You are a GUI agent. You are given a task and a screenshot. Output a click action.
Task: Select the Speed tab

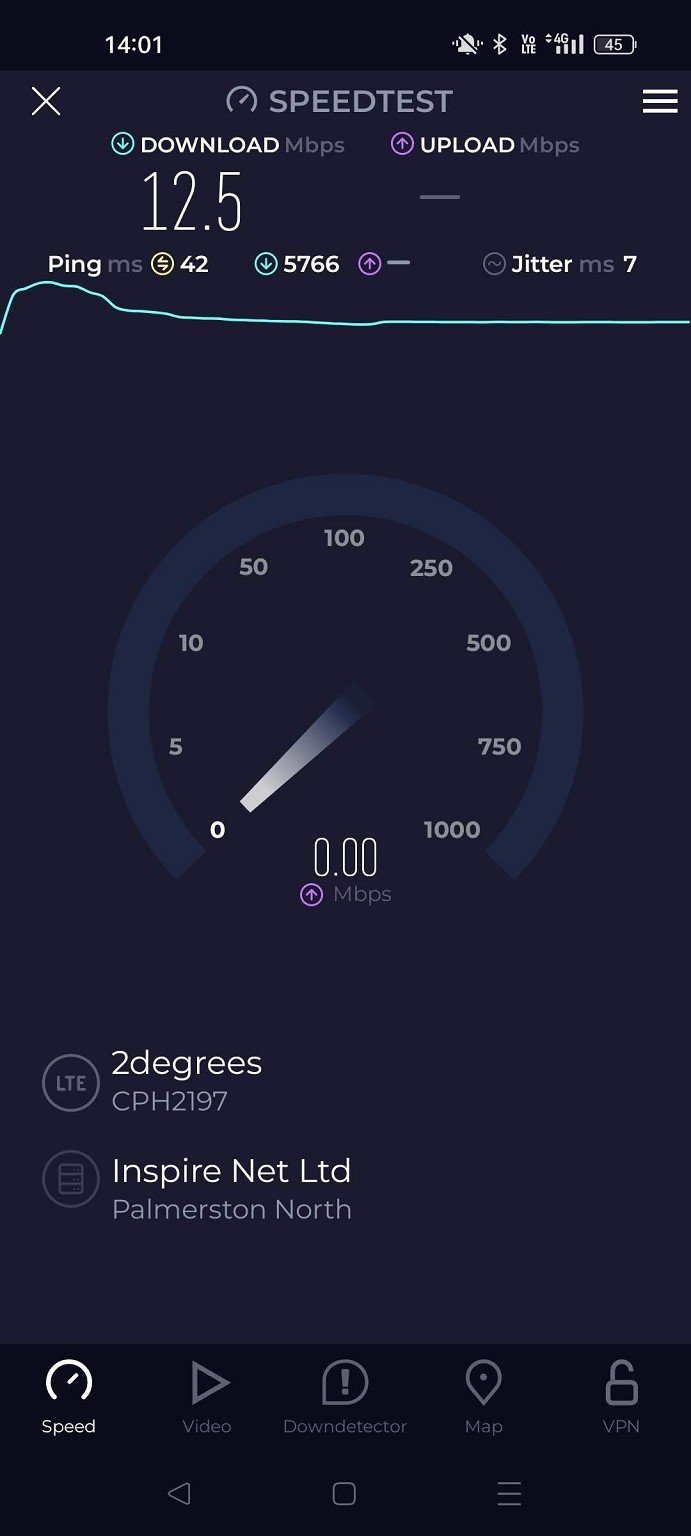click(69, 1397)
